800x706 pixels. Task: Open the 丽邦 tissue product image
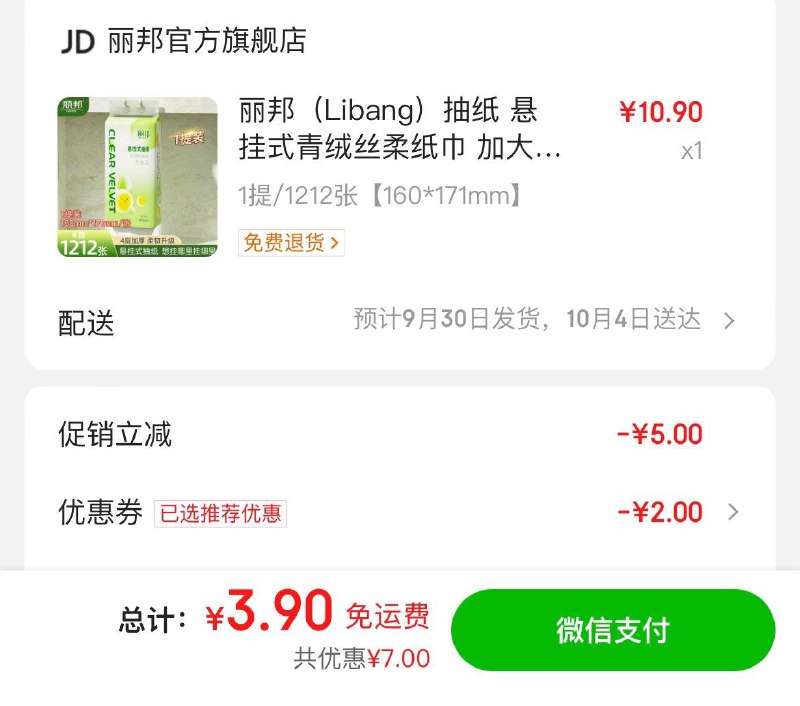pos(137,177)
